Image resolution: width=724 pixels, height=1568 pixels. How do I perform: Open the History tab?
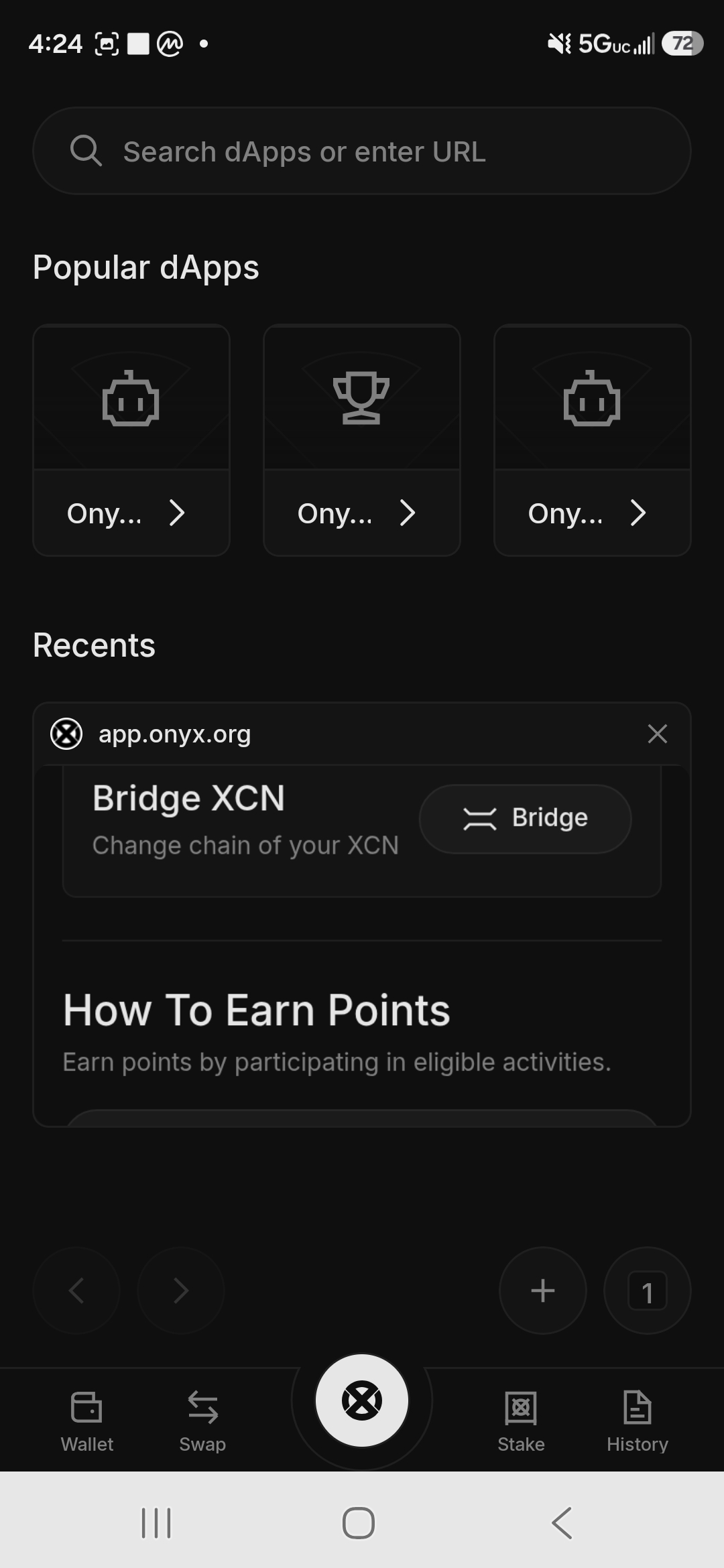coord(637,1421)
